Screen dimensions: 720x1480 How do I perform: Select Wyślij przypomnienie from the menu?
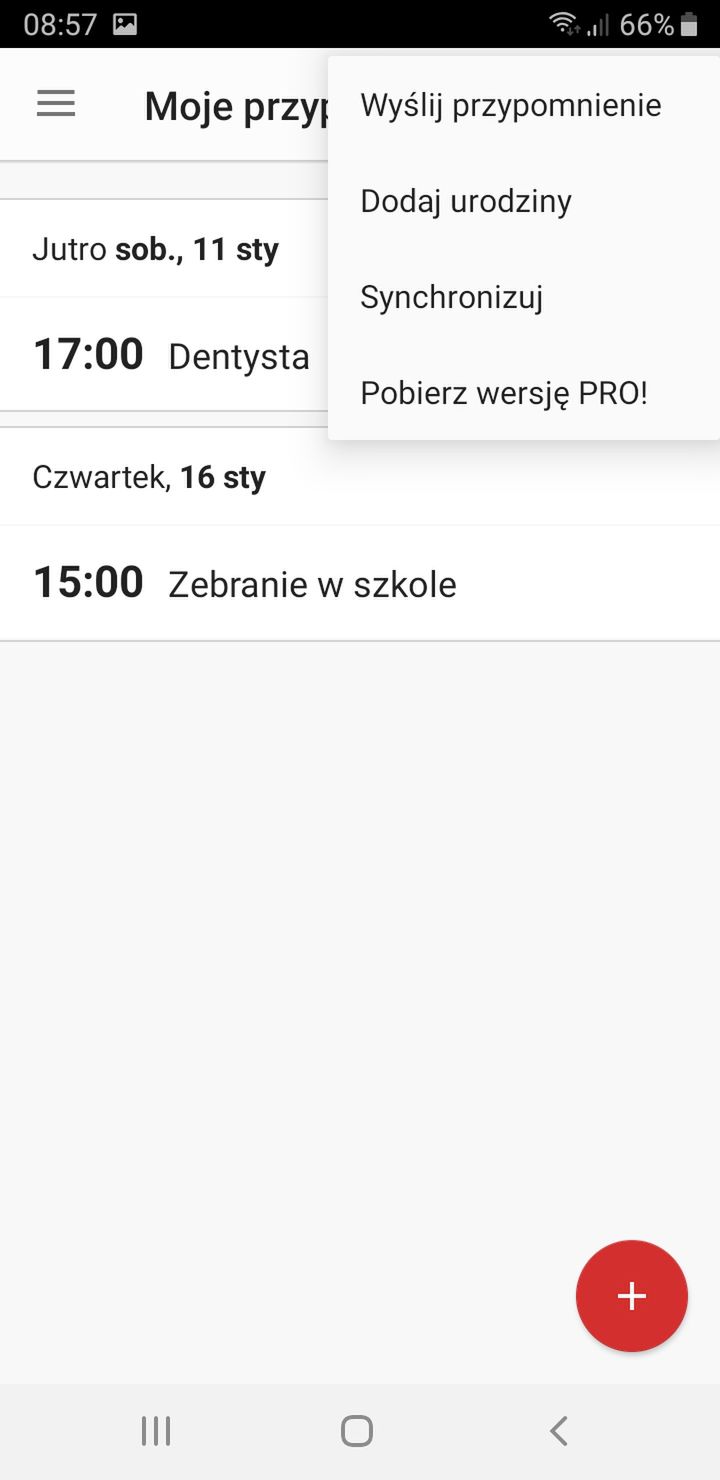click(x=523, y=105)
